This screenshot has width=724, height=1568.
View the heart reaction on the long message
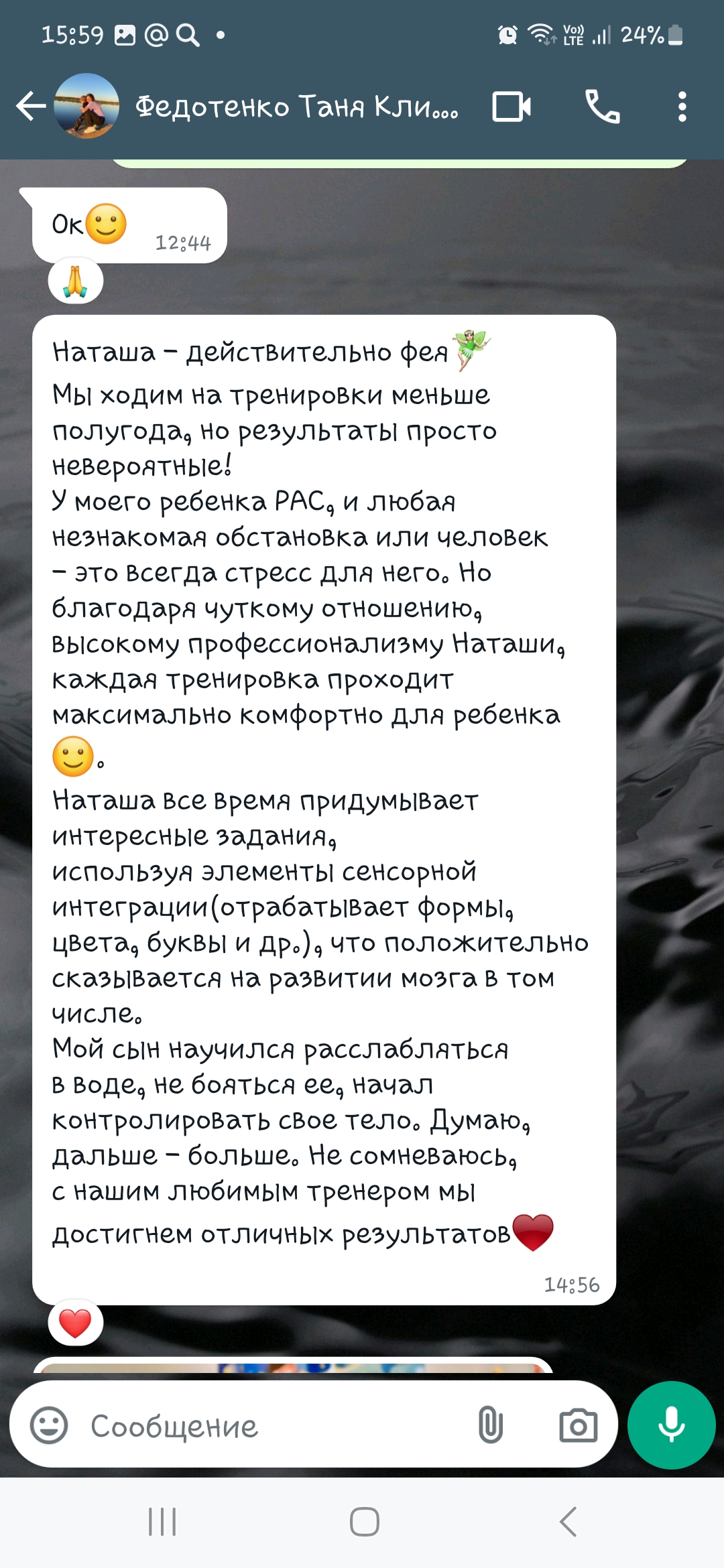[76, 1323]
